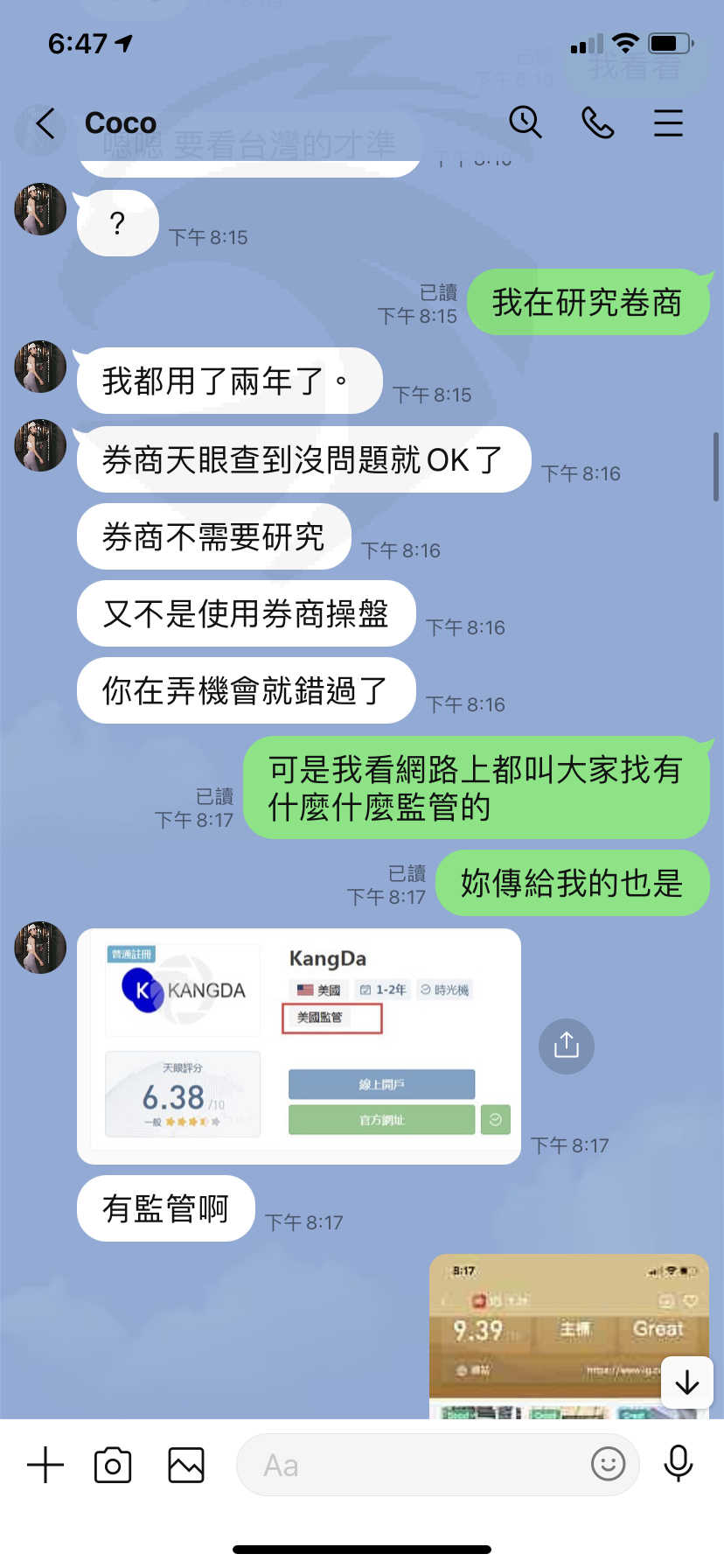Open the sent screenshot showing 9.39

569,1337
